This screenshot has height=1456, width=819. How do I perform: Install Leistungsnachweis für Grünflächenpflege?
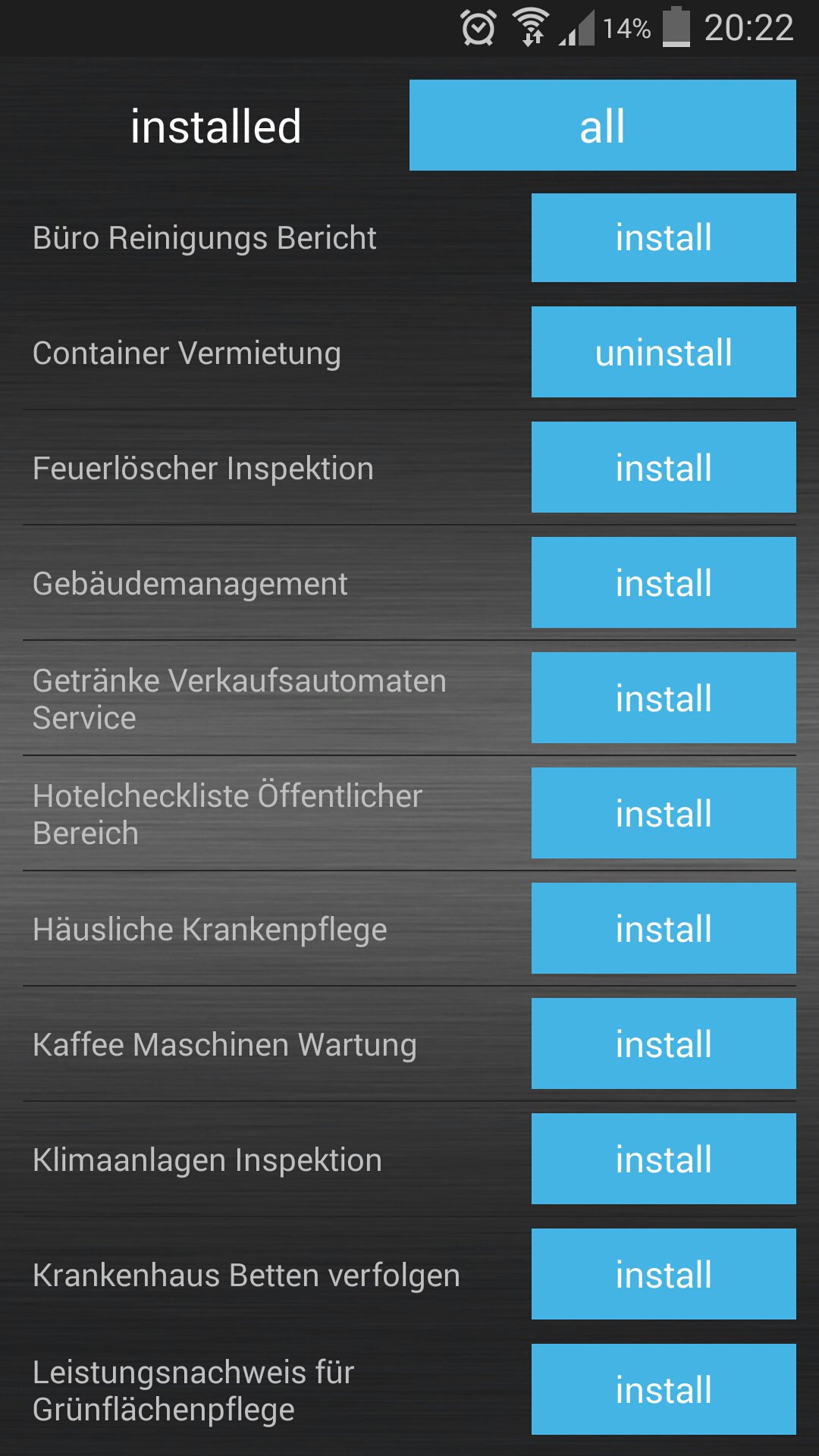(664, 1390)
